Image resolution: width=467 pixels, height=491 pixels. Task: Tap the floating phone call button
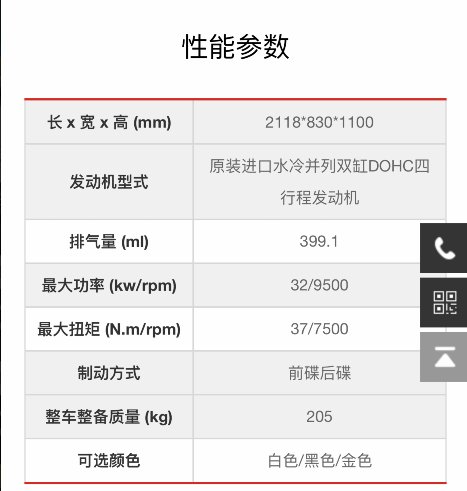pyautogui.click(x=444, y=248)
